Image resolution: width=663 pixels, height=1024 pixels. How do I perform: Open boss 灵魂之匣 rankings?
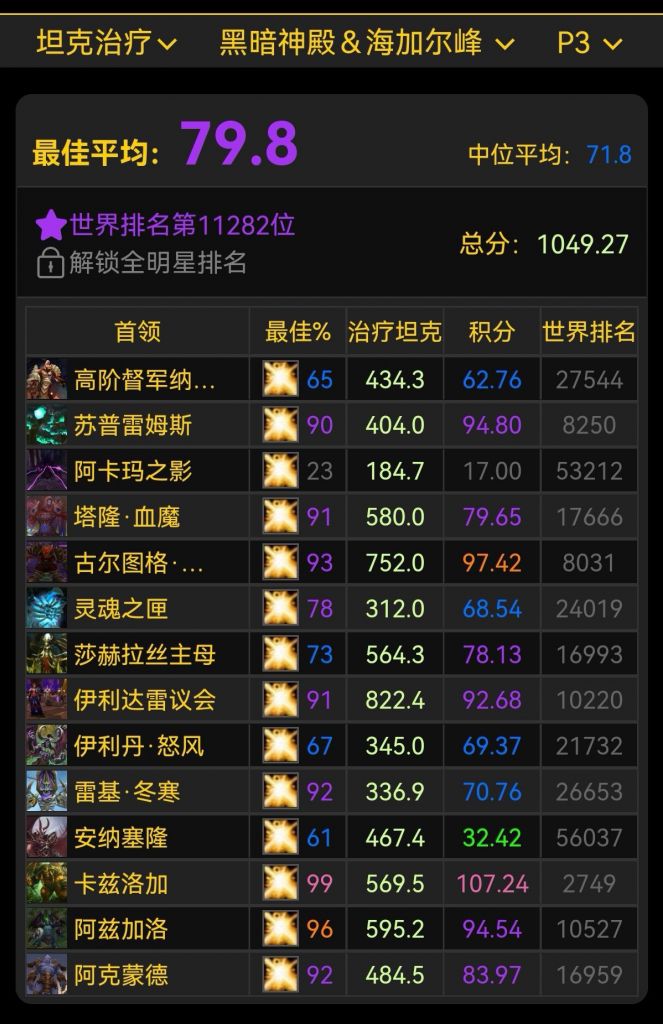(x=120, y=608)
